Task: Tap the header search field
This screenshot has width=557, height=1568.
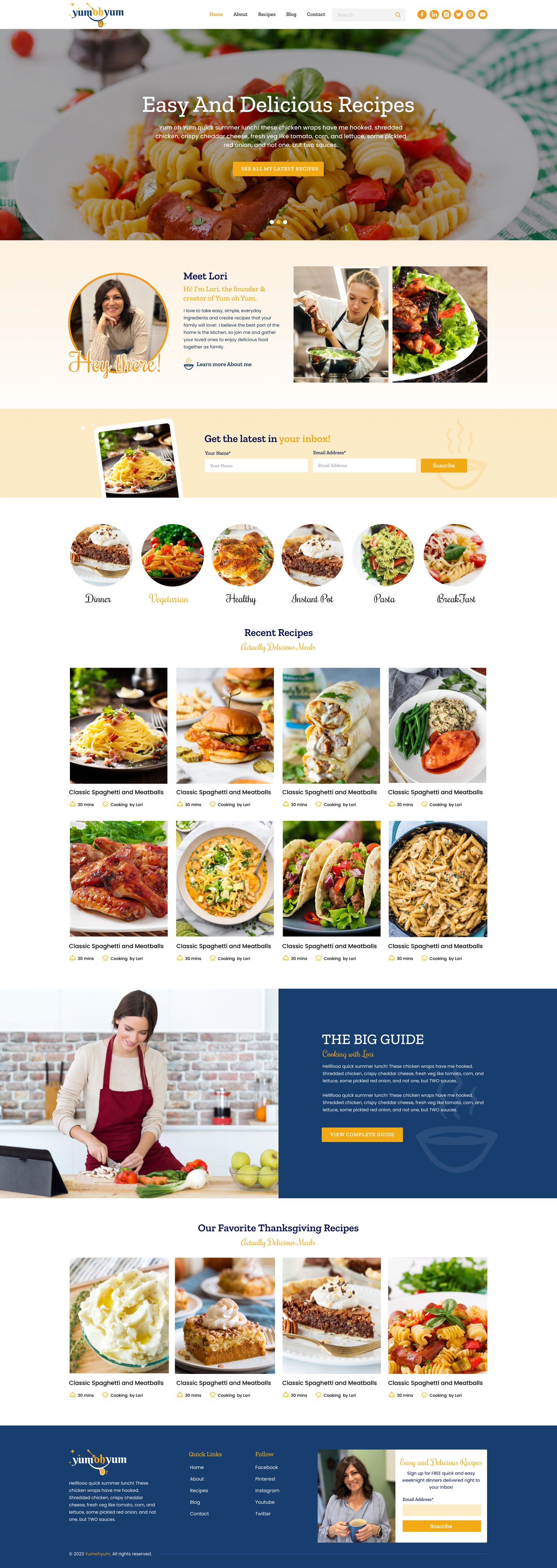Action: [x=363, y=15]
